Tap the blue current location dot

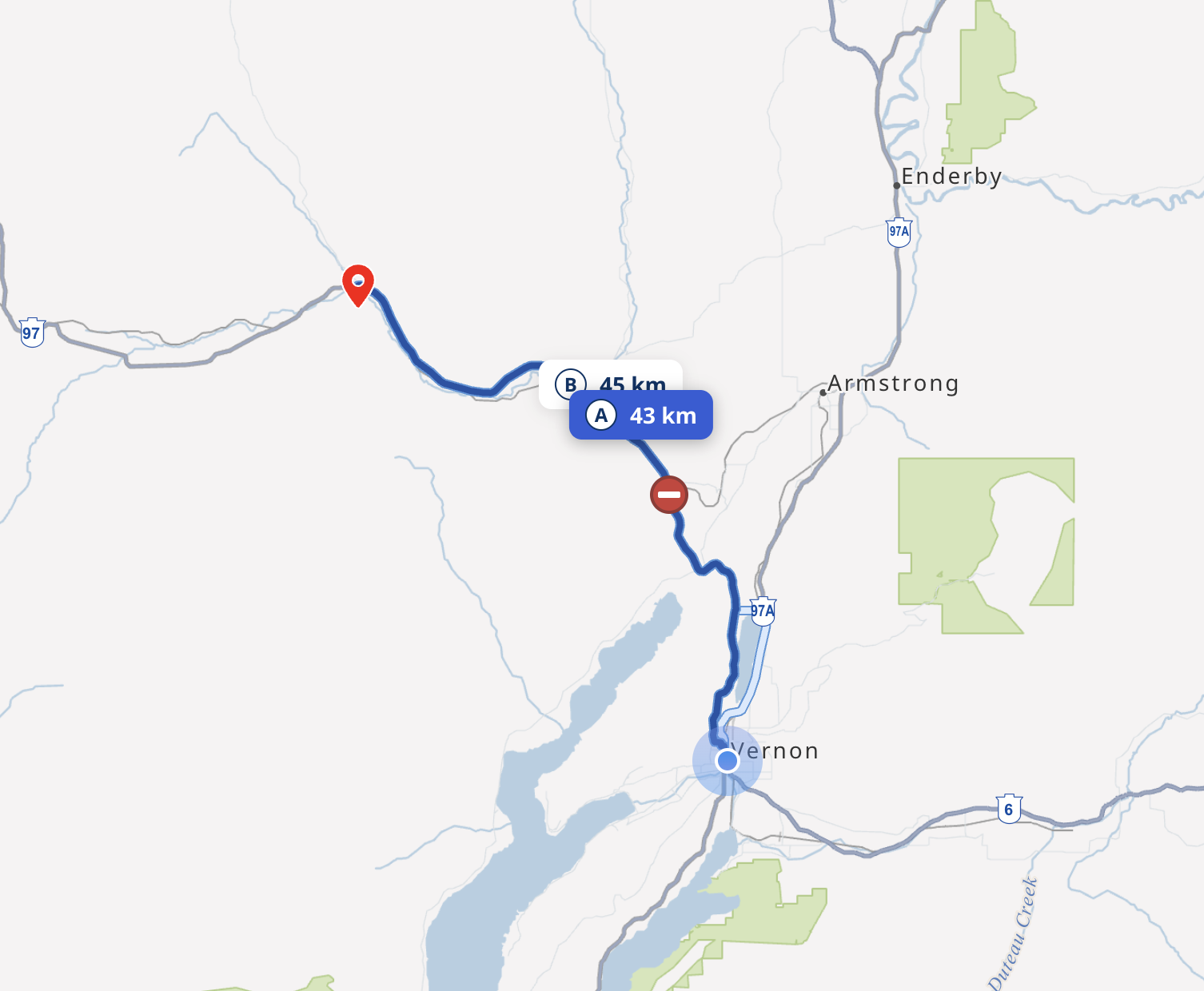(x=727, y=760)
